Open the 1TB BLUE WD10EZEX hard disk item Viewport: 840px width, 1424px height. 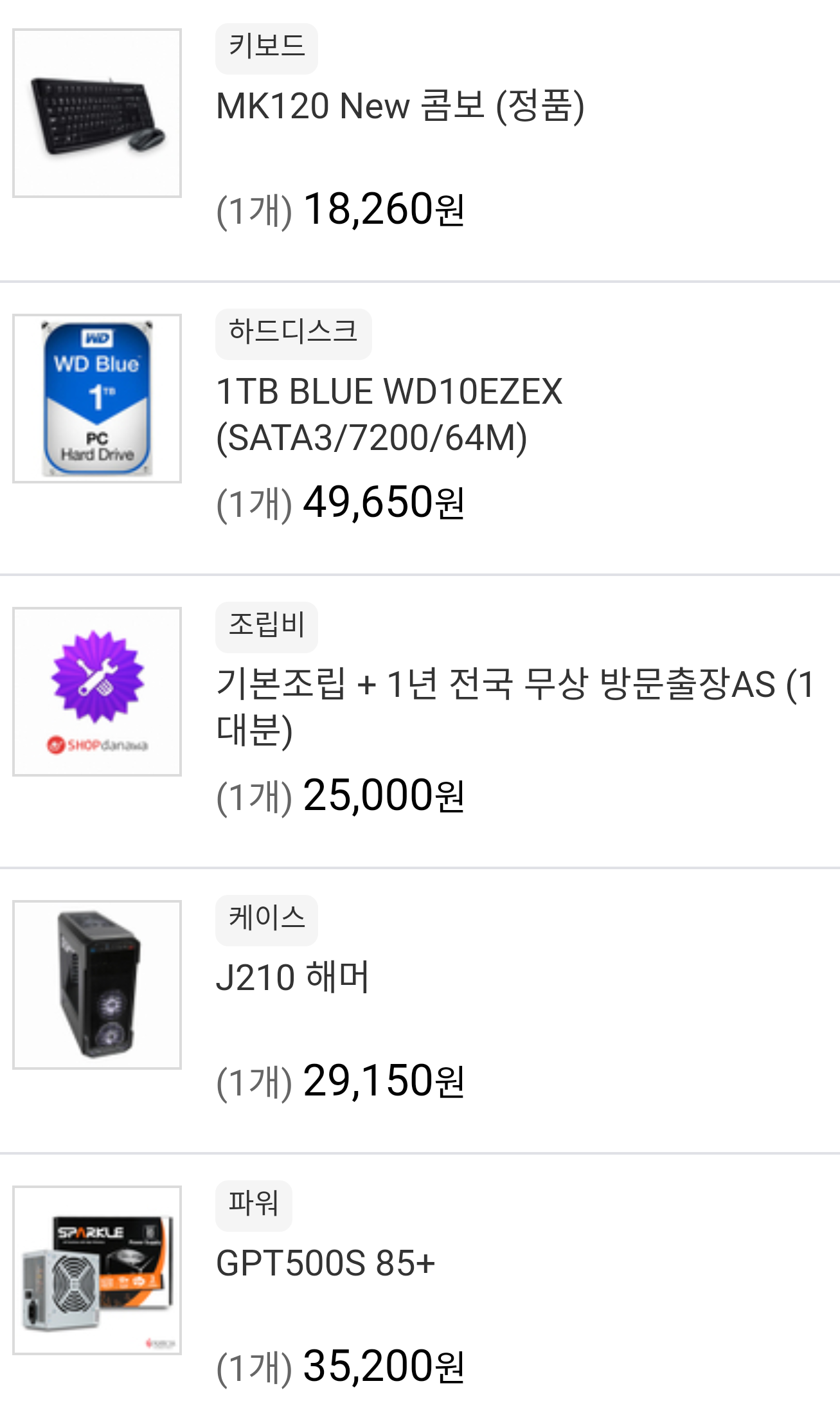[389, 414]
